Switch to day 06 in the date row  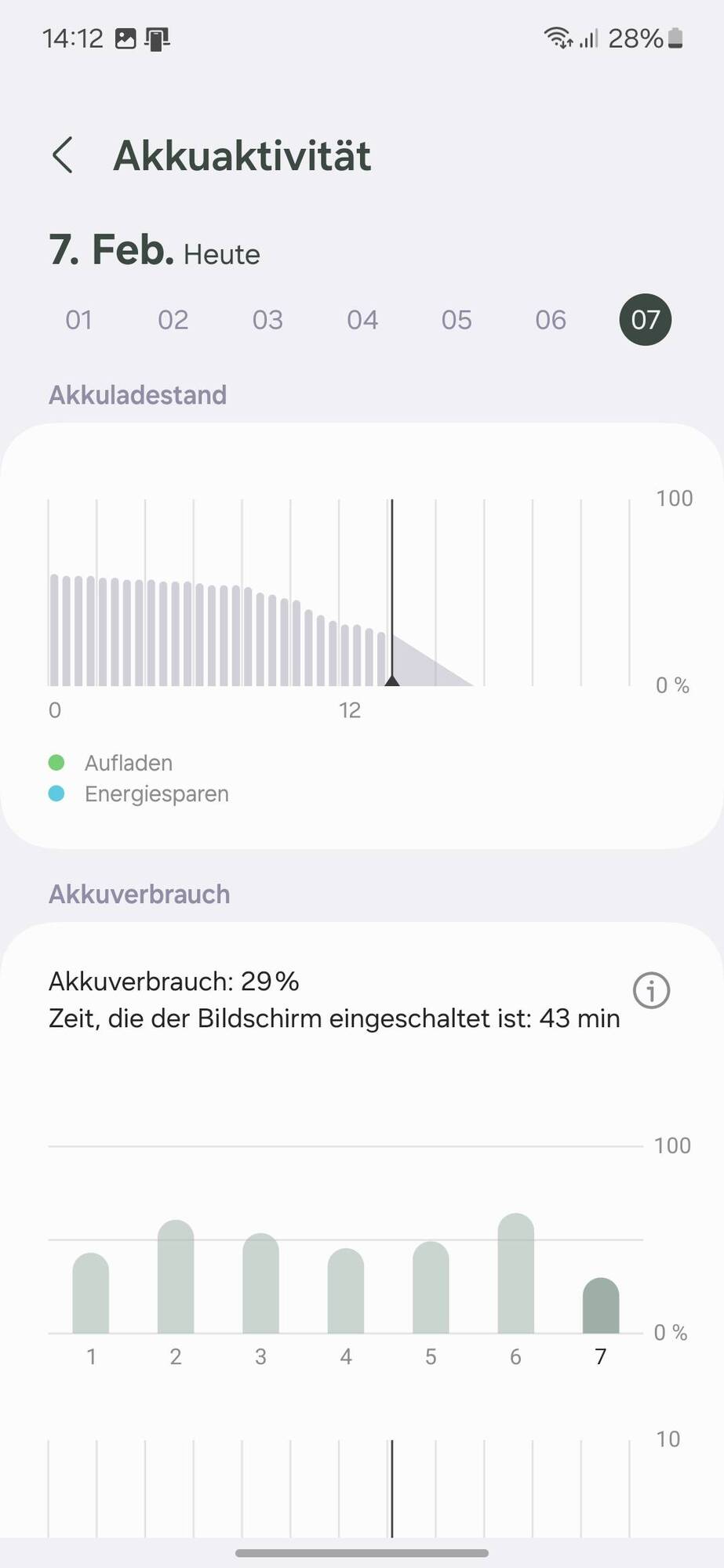551,320
